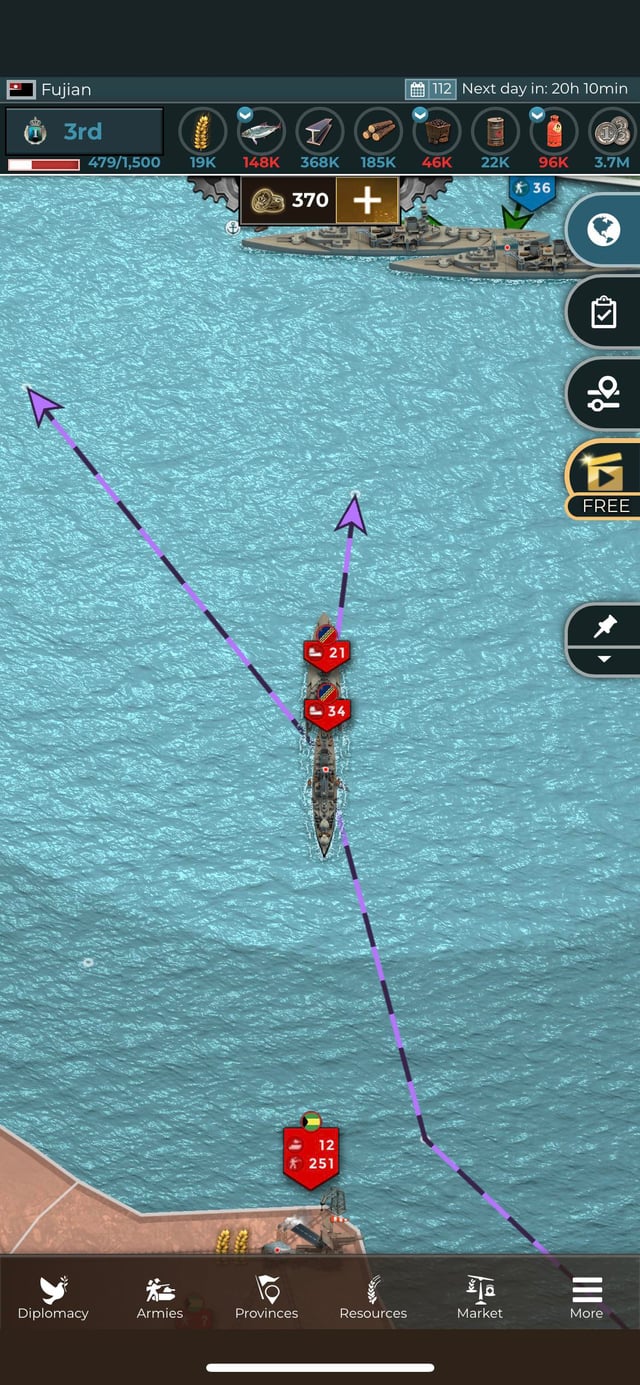Select the enemy fleet marked 34
This screenshot has width=640, height=1385.
[327, 711]
